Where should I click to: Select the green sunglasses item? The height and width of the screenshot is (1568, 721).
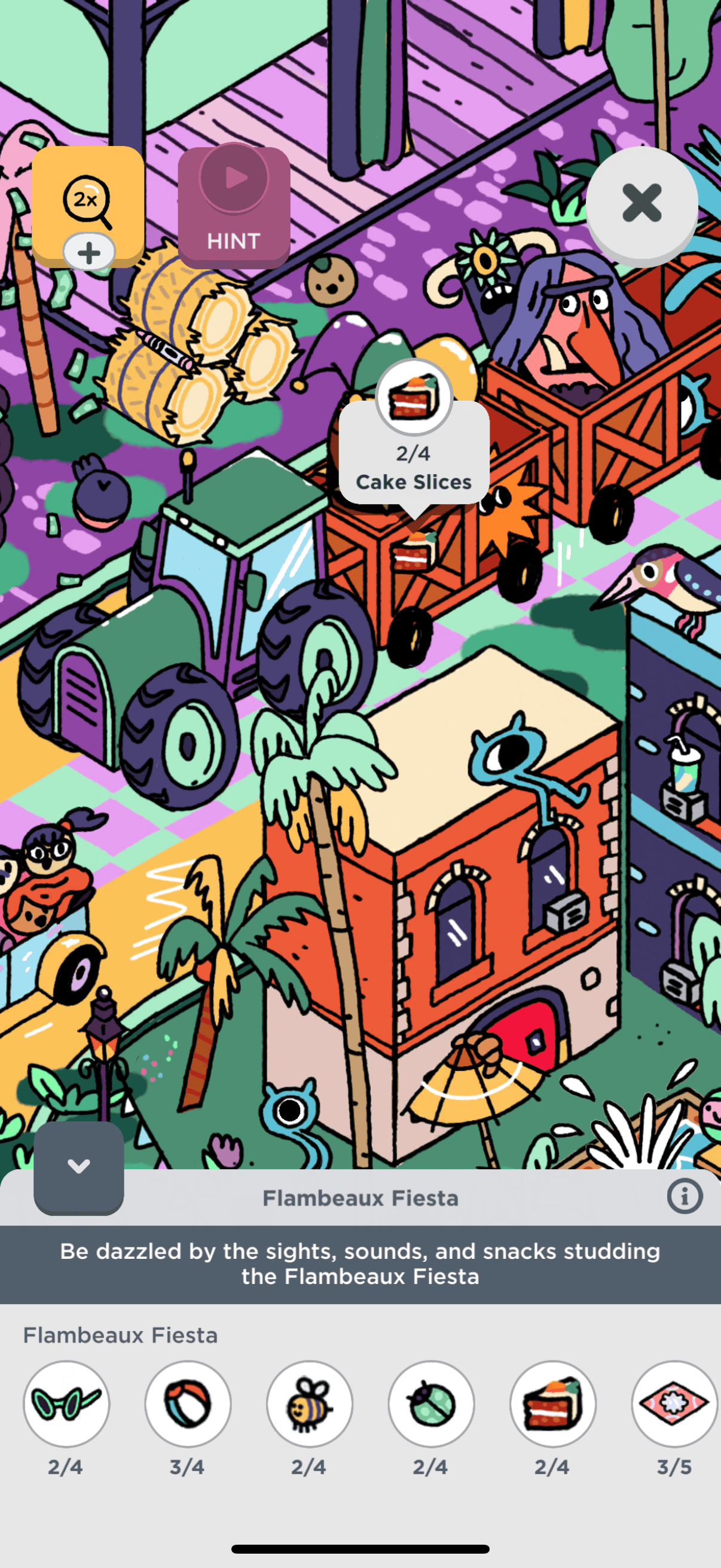pos(66,1404)
